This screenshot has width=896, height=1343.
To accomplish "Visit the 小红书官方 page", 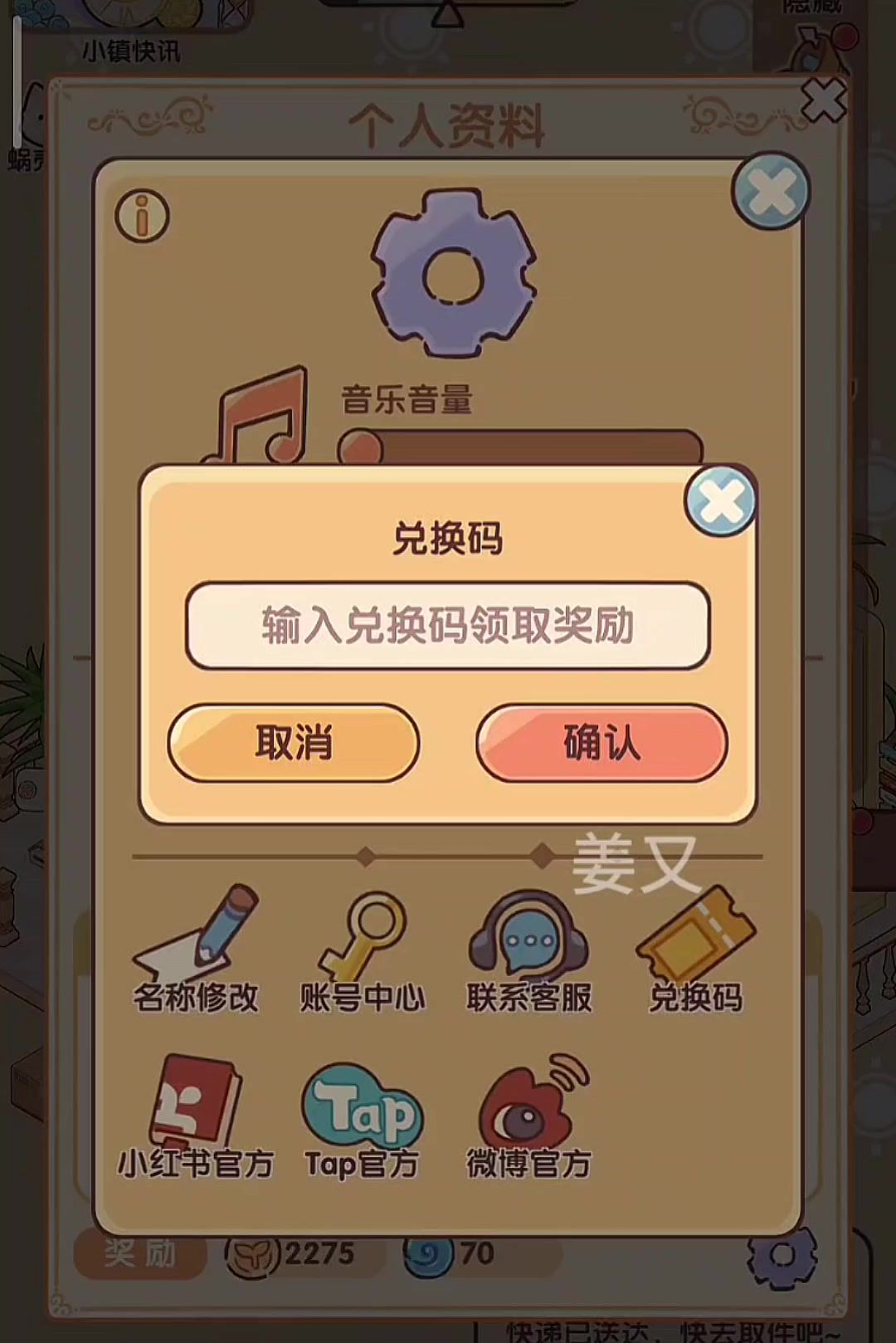I will (x=196, y=1118).
